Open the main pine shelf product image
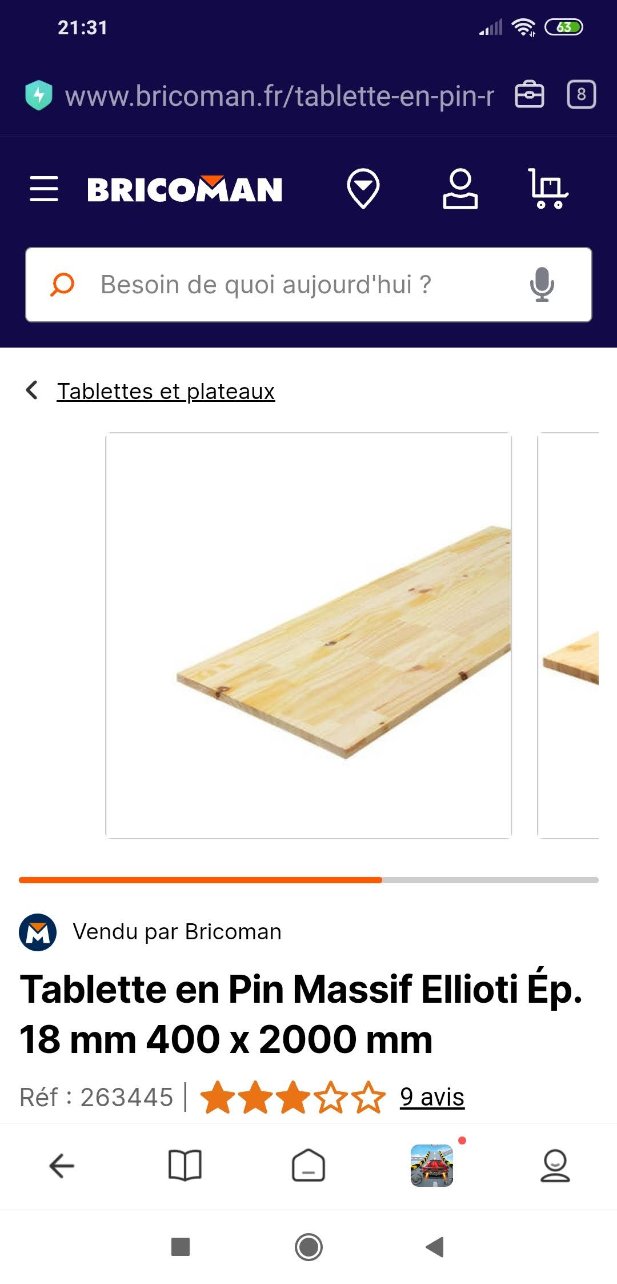 (x=309, y=635)
